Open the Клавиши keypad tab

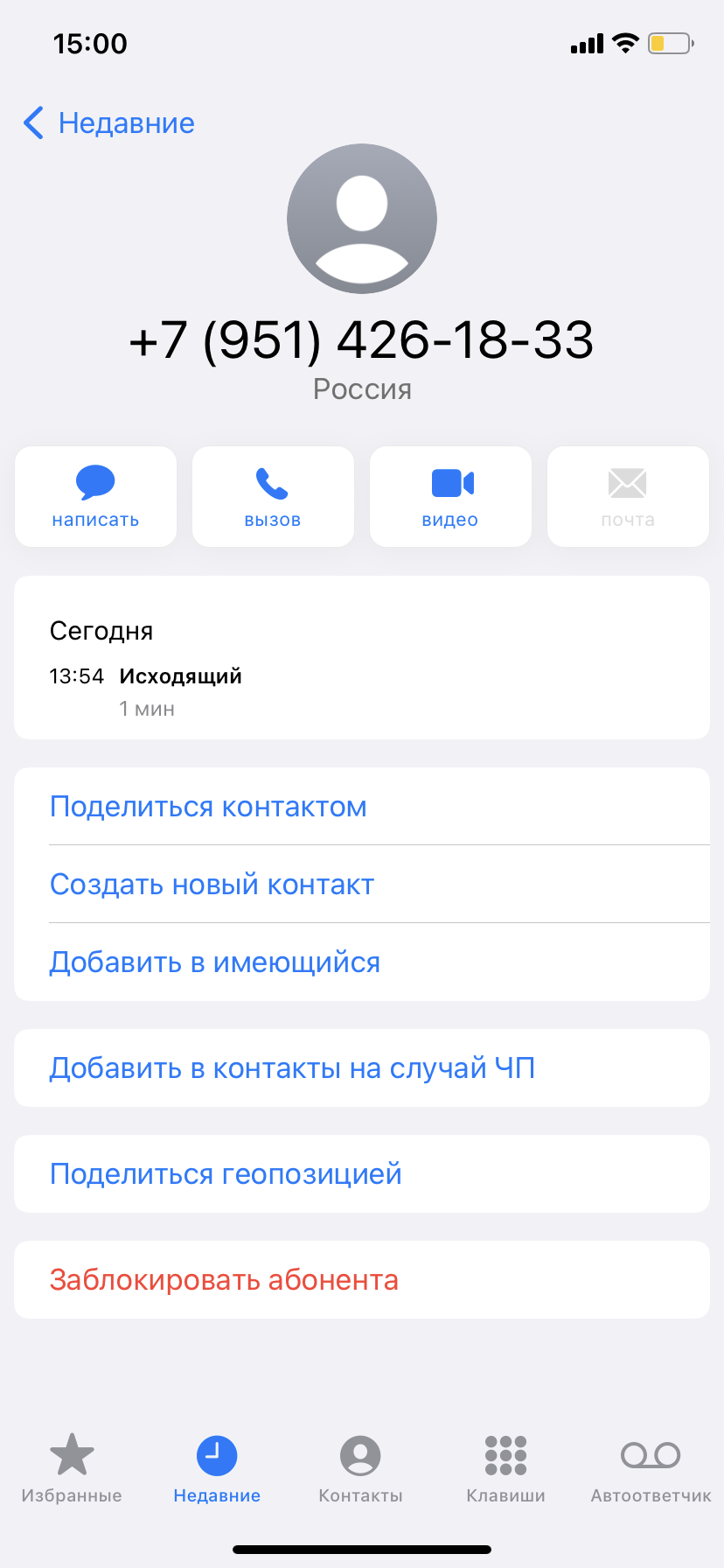click(x=505, y=1469)
